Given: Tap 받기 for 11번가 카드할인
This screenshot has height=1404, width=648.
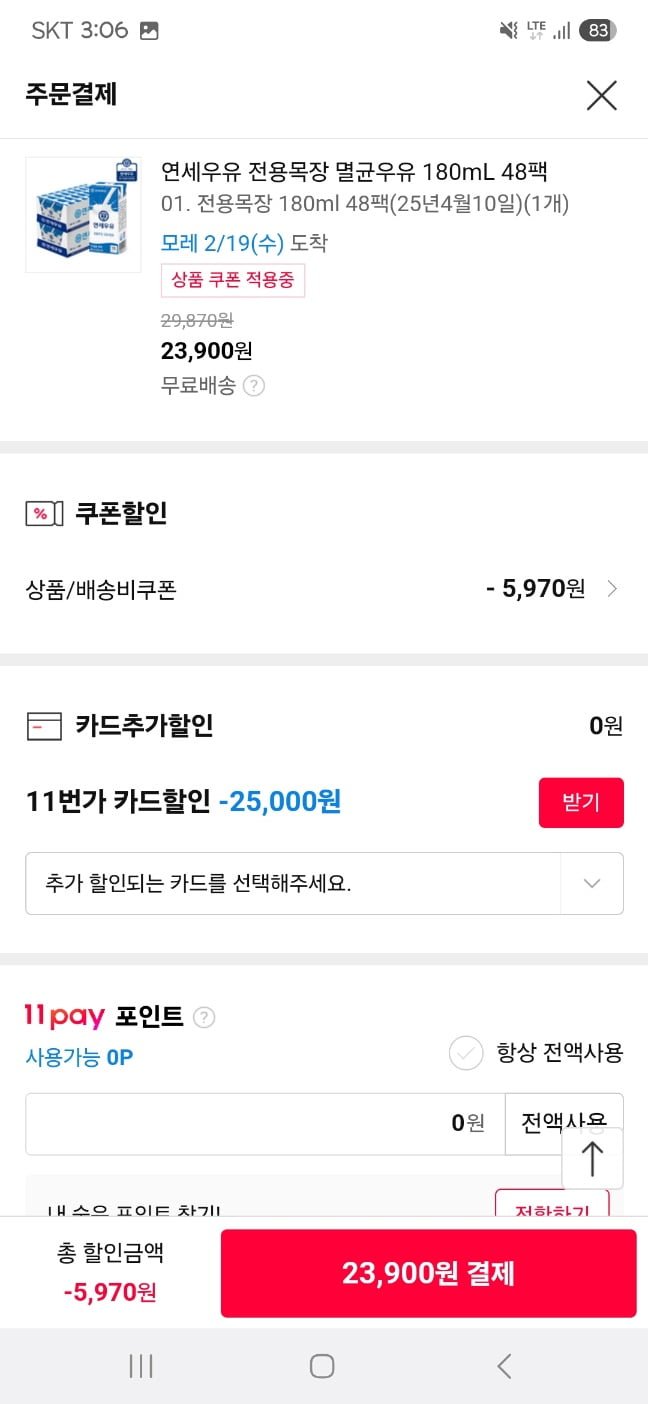Looking at the screenshot, I should coord(580,803).
